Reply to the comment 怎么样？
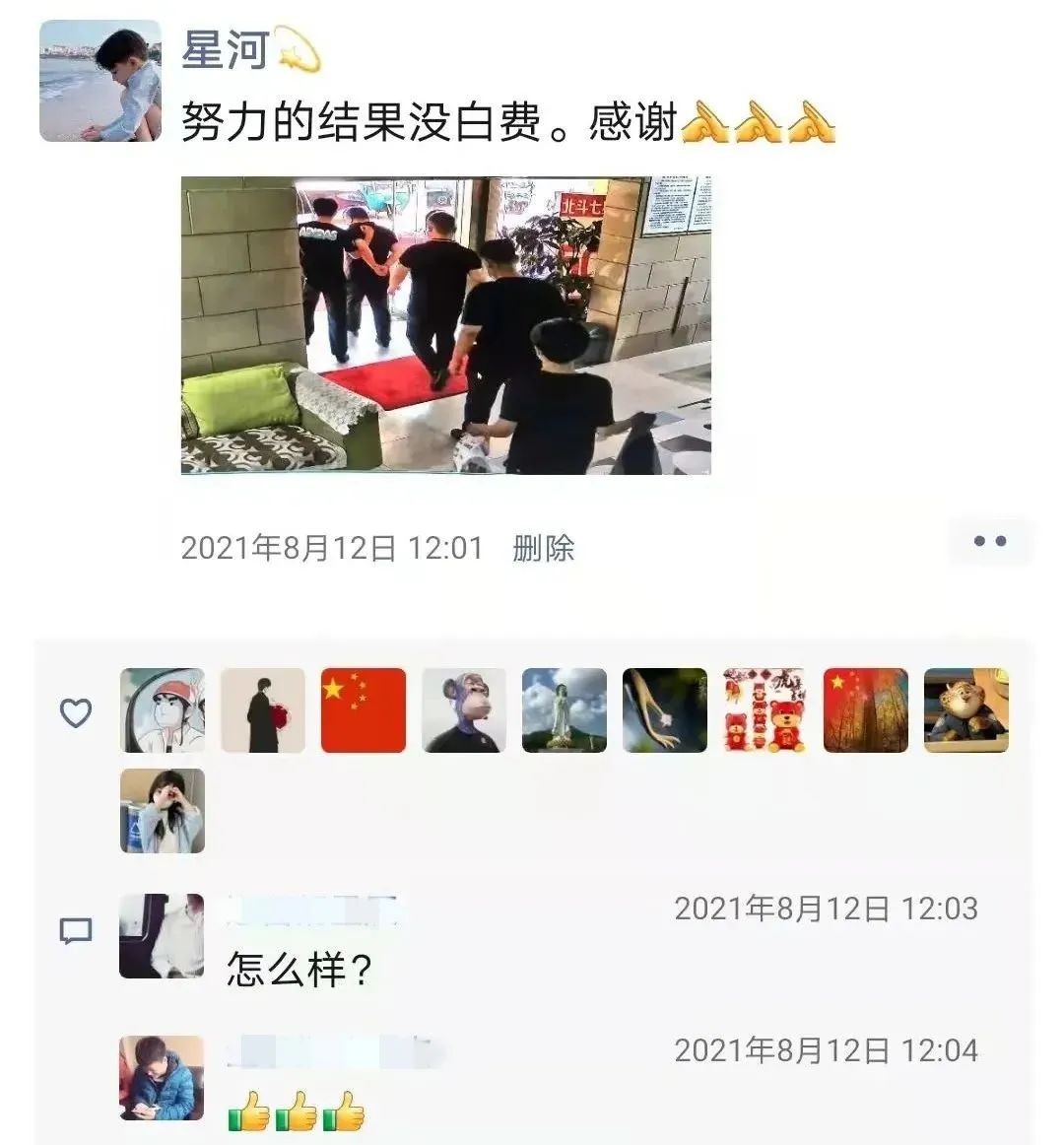 299,970
